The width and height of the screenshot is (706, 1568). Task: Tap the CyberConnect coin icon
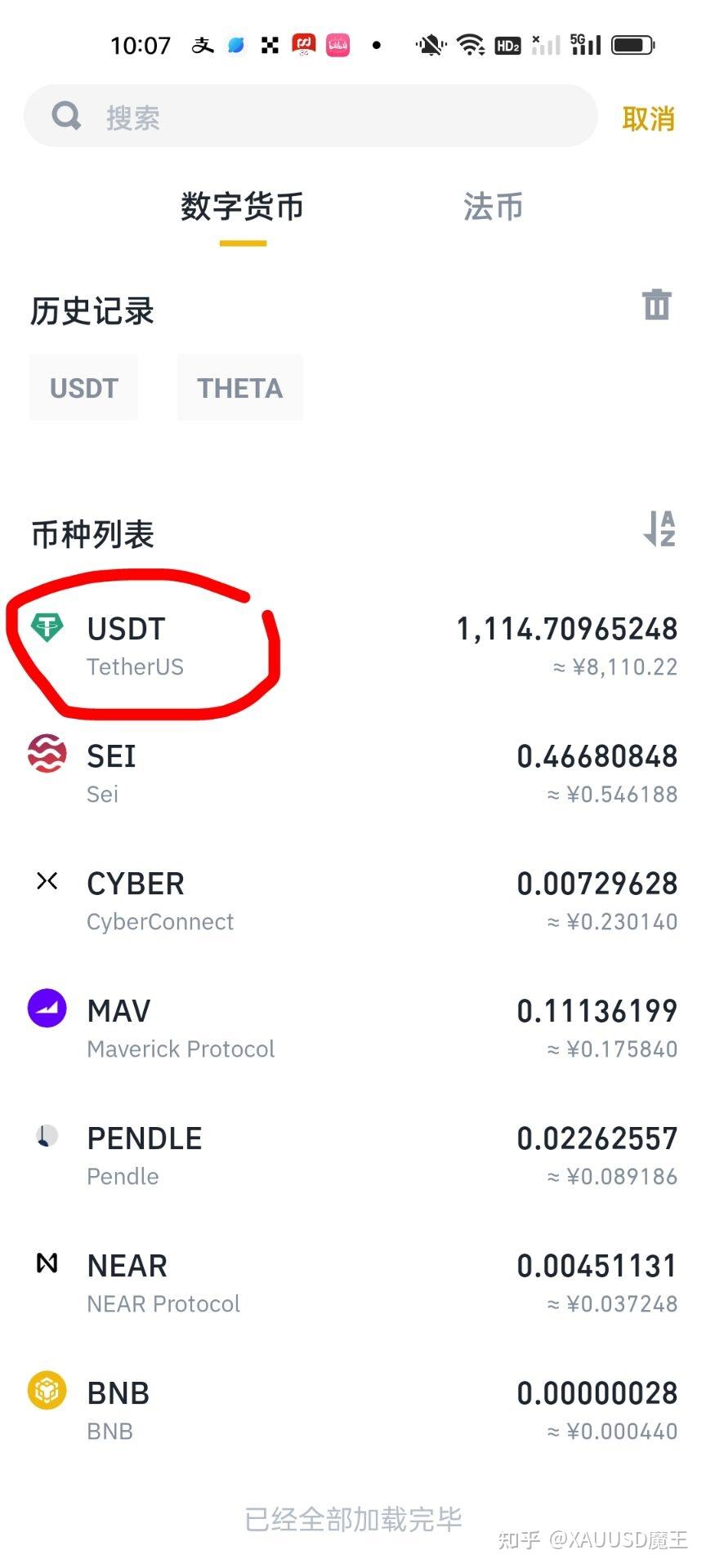[x=47, y=881]
